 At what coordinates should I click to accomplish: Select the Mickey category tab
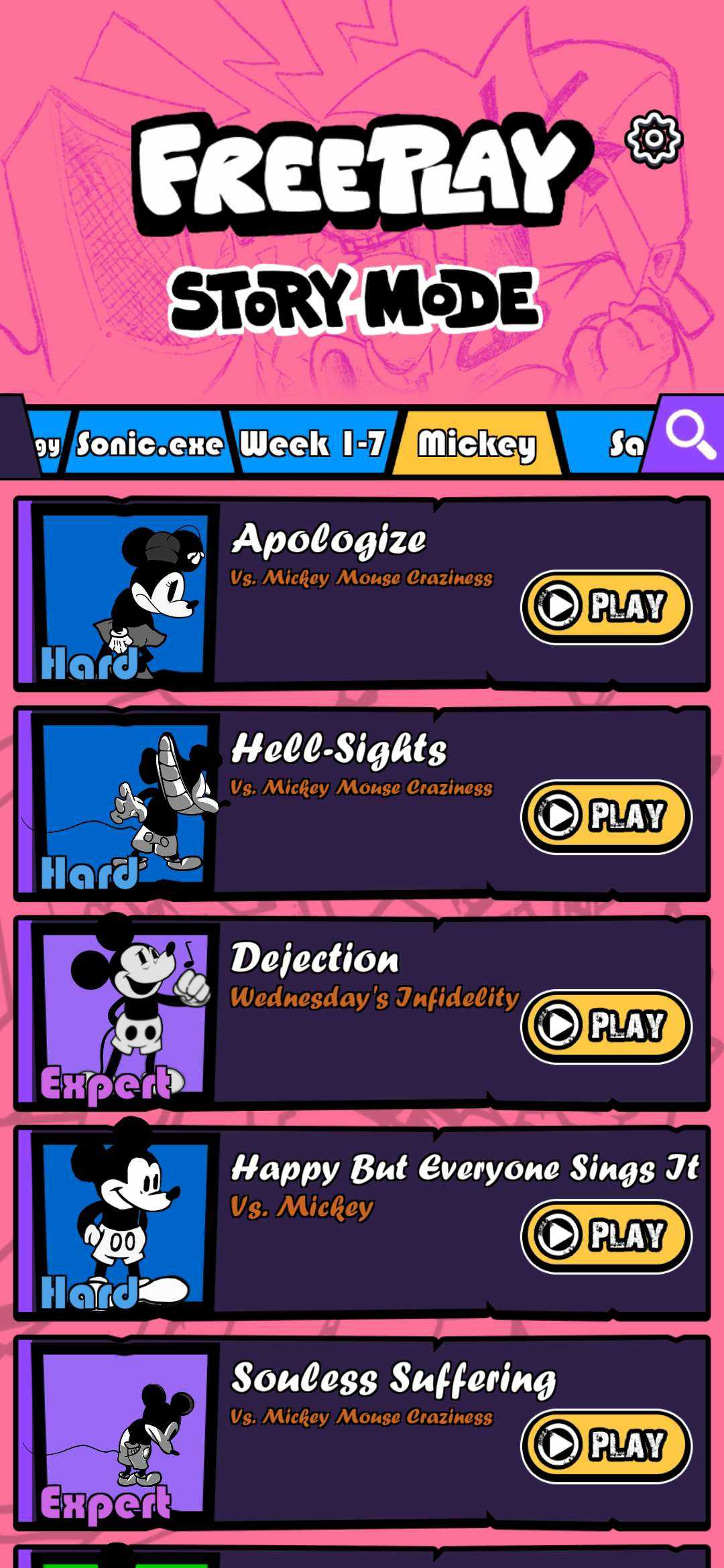pyautogui.click(x=477, y=444)
